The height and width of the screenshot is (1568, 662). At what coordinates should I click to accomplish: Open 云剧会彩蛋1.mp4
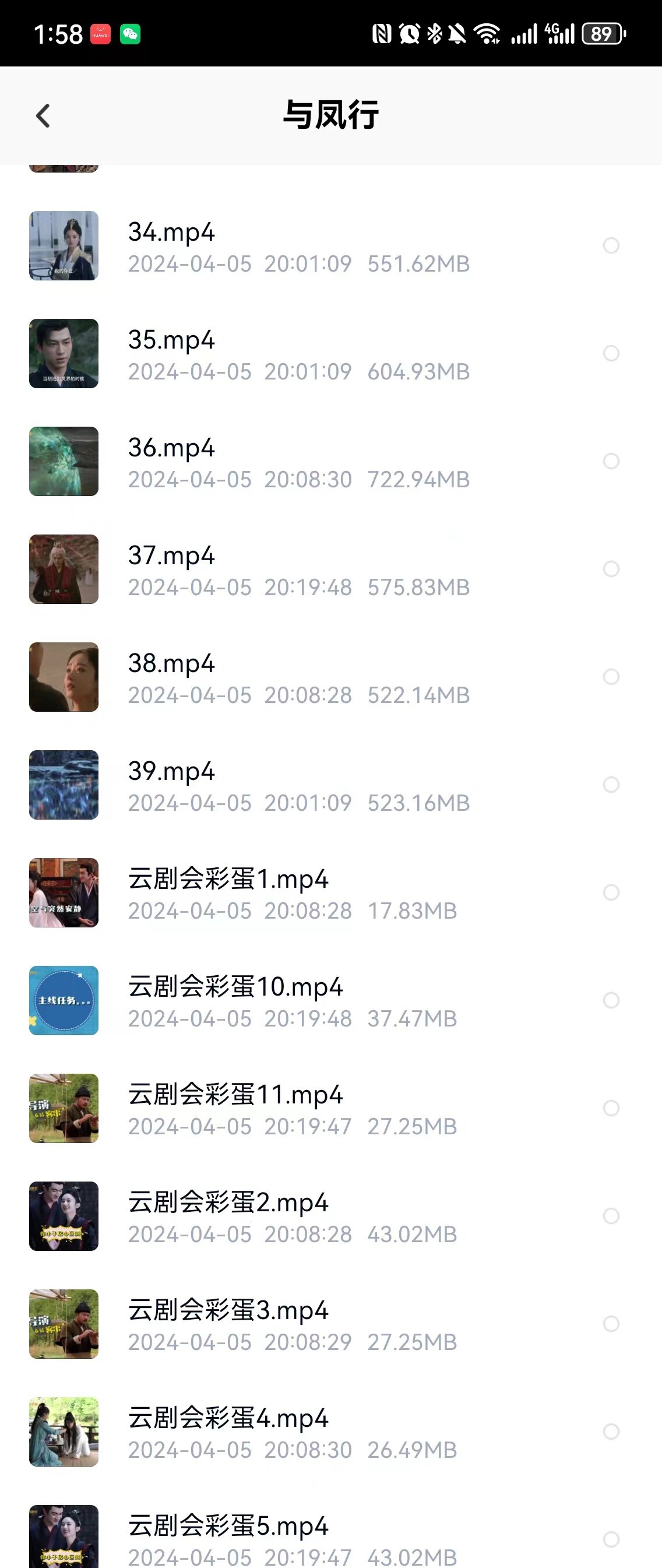click(228, 880)
